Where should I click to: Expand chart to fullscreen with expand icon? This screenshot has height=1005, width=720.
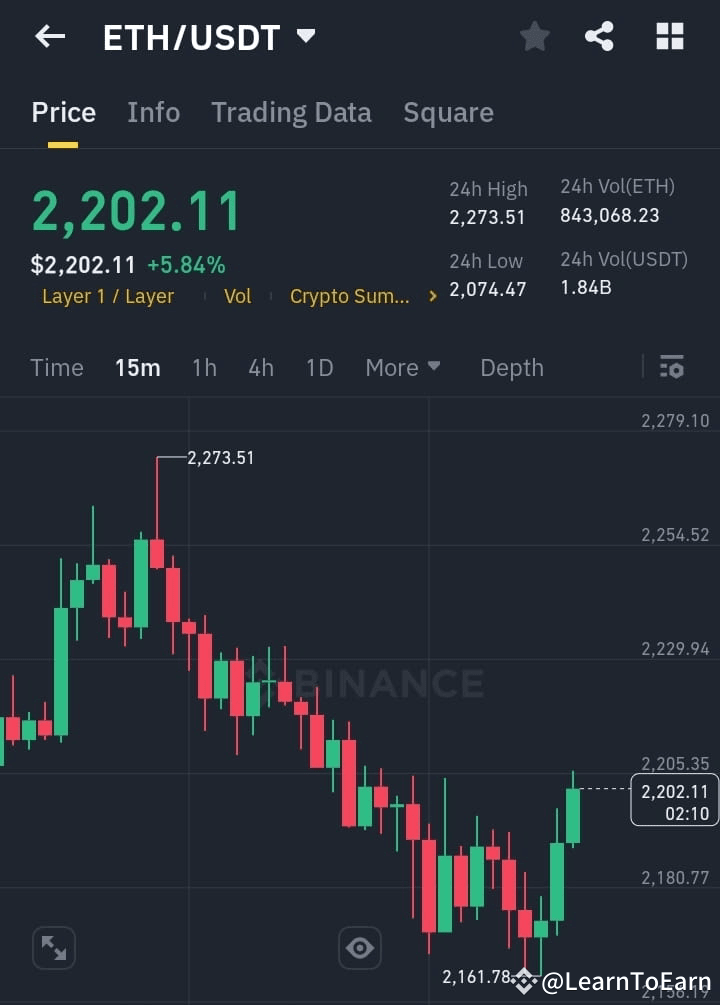tap(53, 947)
